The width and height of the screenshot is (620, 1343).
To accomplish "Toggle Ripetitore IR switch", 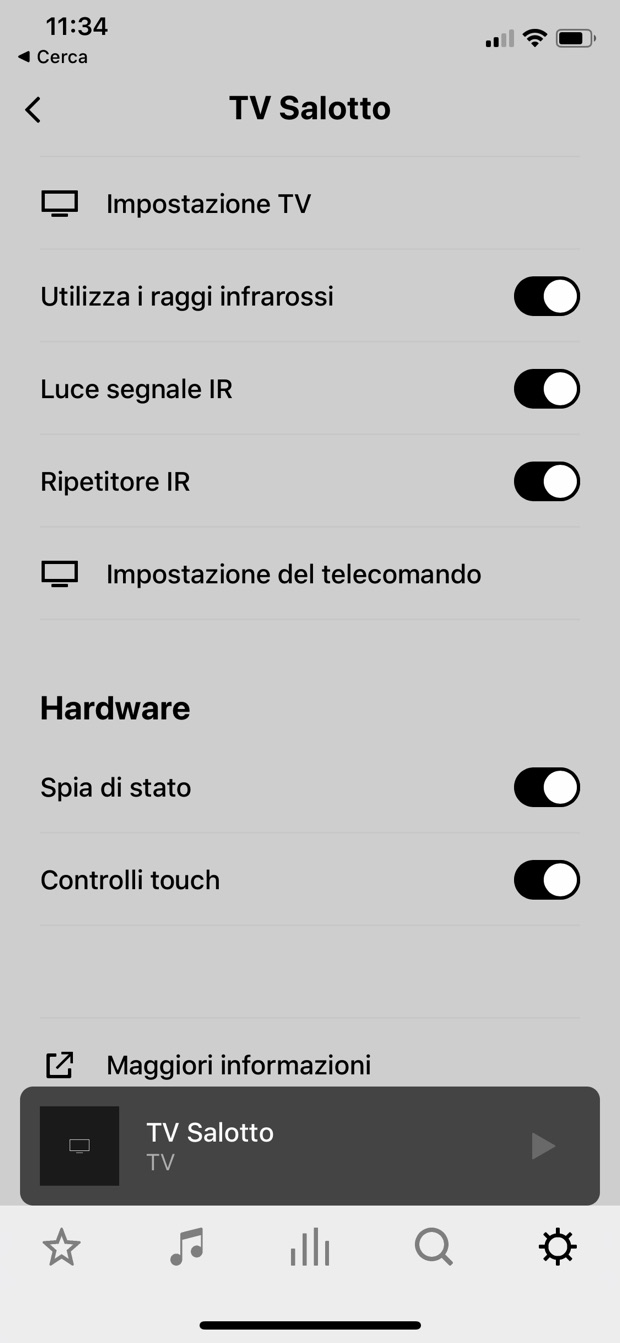I will tap(546, 482).
